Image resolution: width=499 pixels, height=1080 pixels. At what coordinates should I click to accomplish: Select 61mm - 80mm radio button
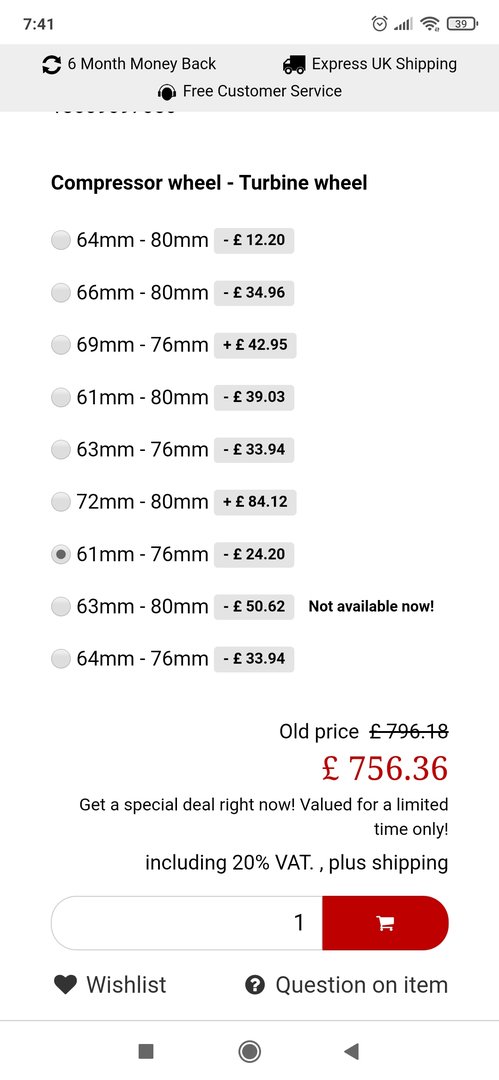click(x=61, y=397)
